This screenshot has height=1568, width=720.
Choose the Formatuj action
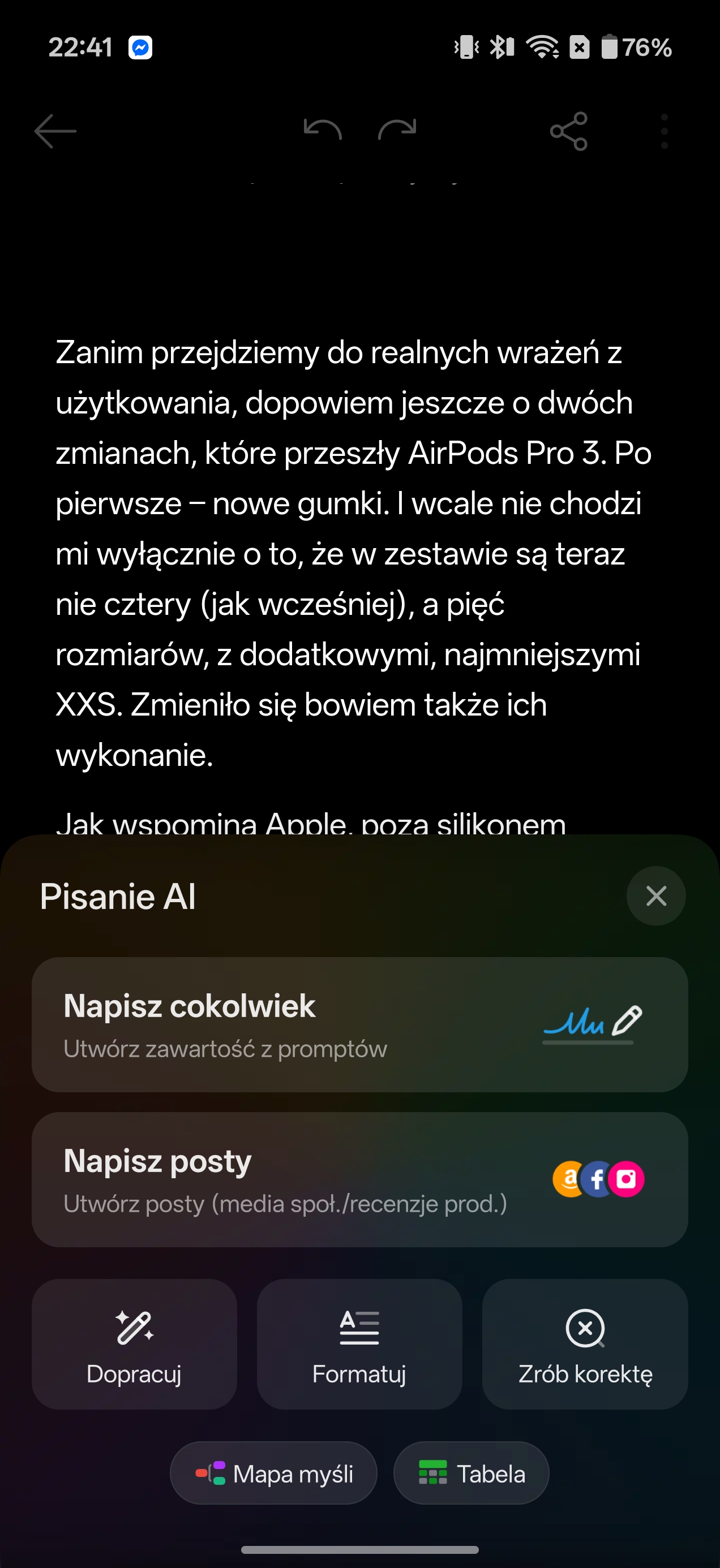359,1344
